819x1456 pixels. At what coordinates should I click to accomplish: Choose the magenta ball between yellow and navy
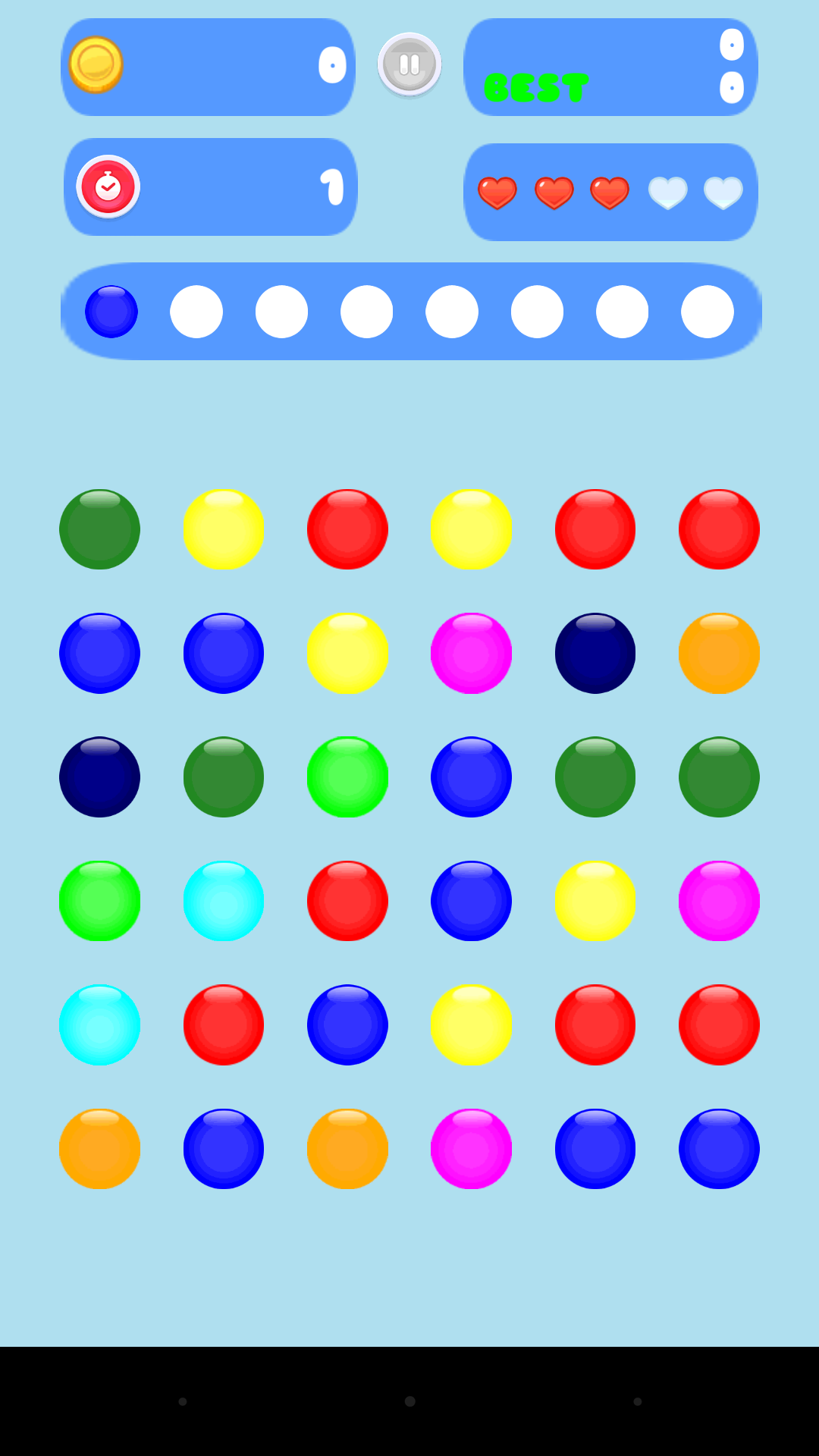pyautogui.click(x=471, y=653)
